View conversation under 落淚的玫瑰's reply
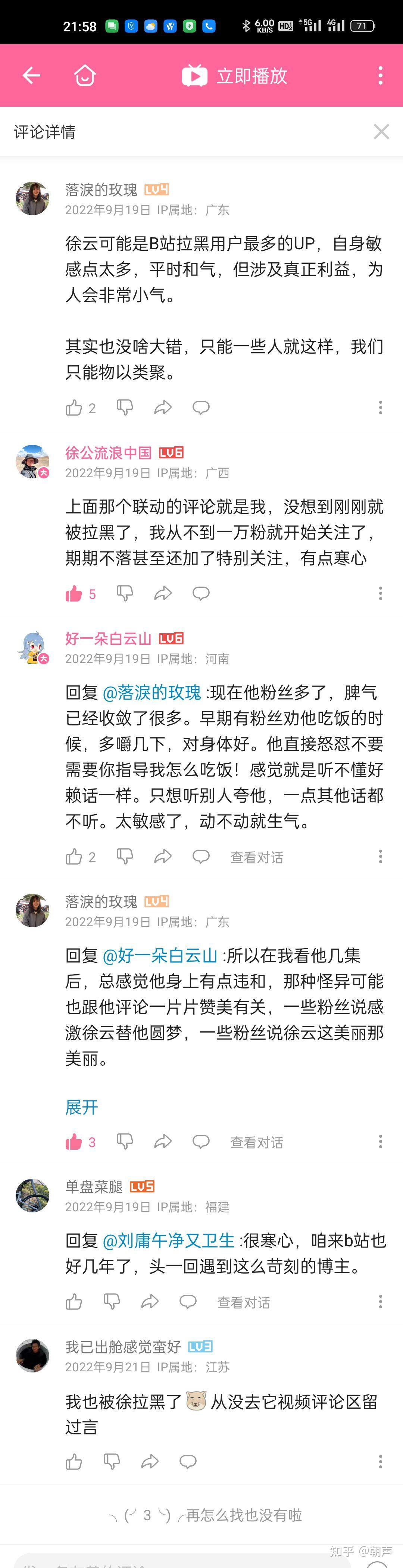The image size is (403, 1568). click(x=256, y=1143)
